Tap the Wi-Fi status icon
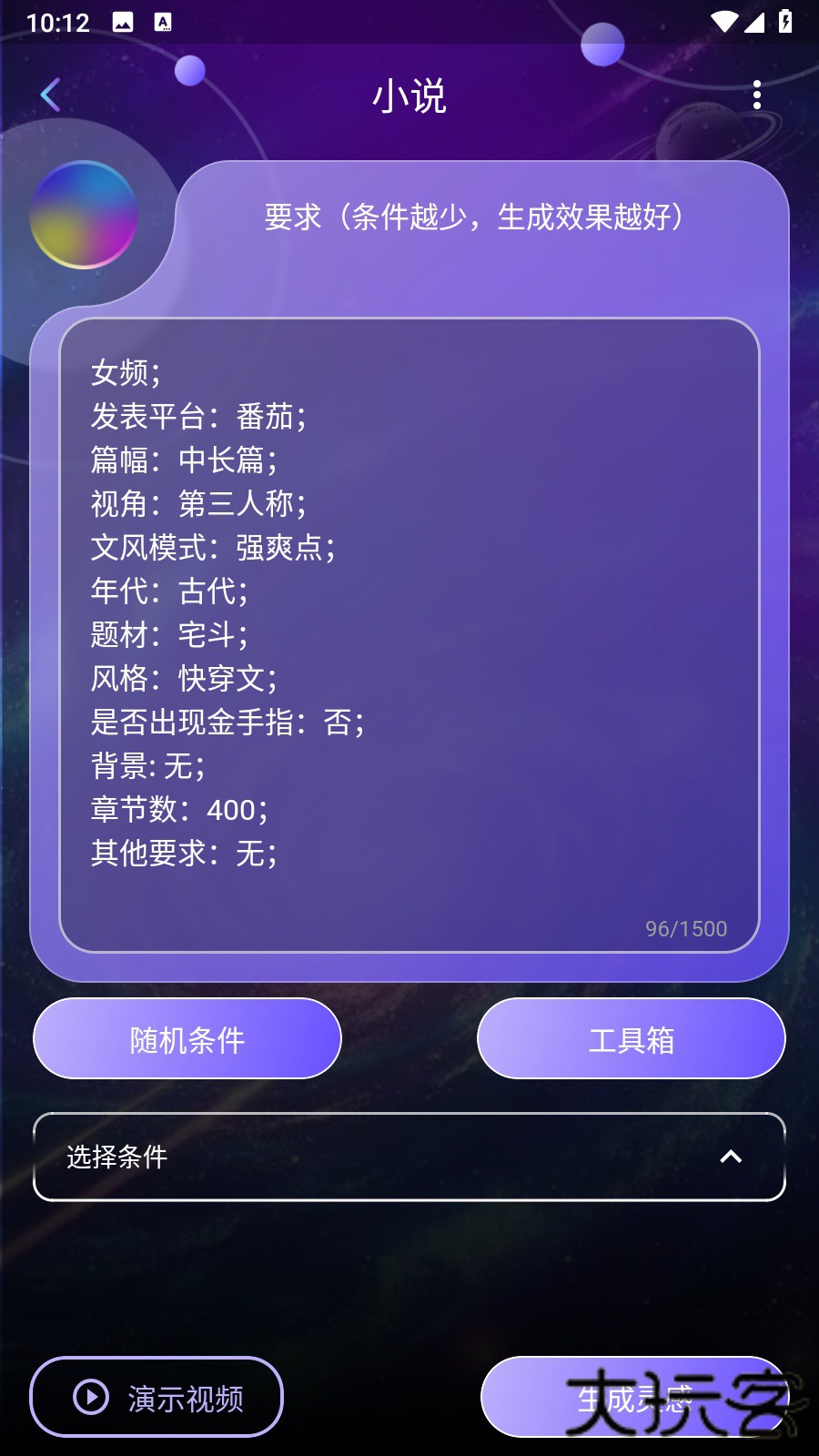This screenshot has height=1456, width=819. [x=723, y=20]
